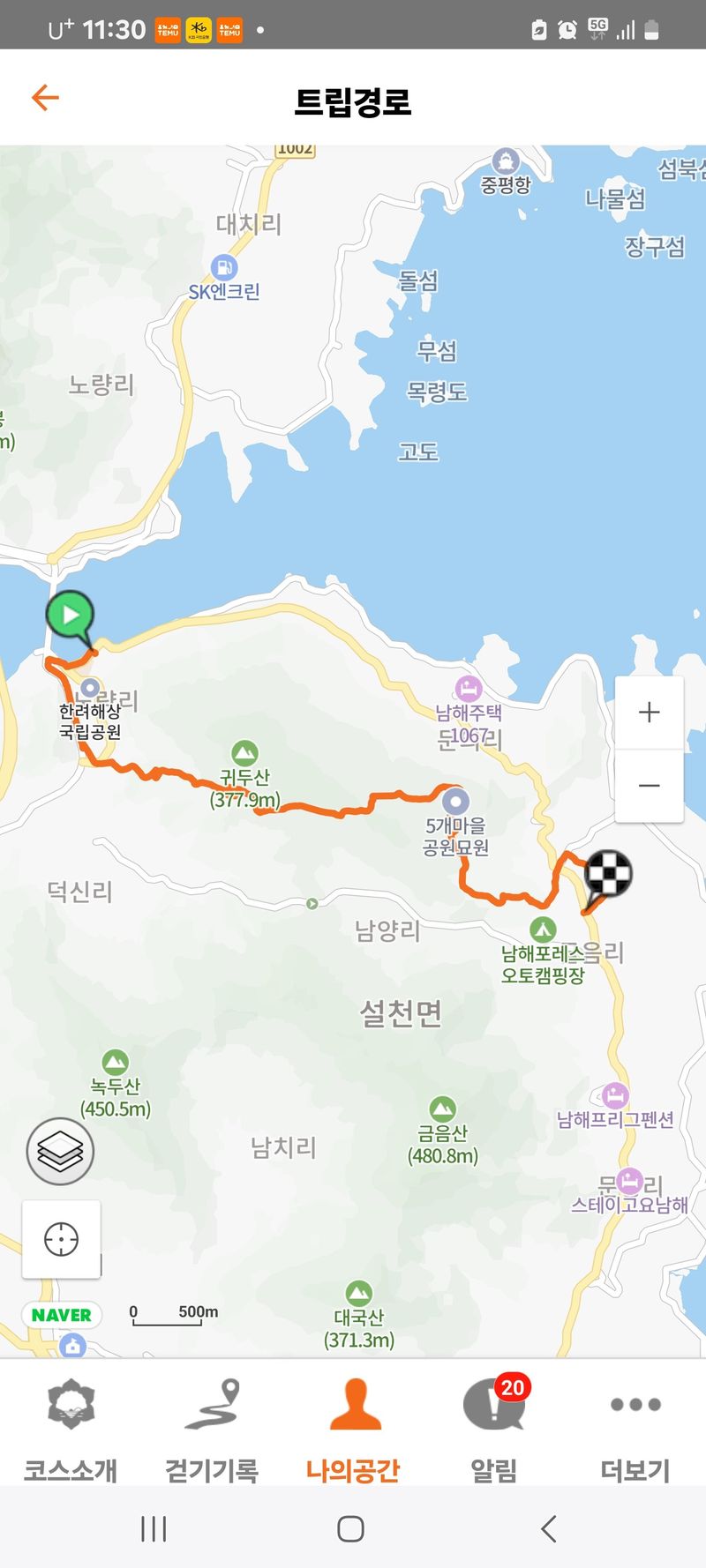Tap the checkered route finish marker
Screen dimensions: 706x1568
[608, 874]
